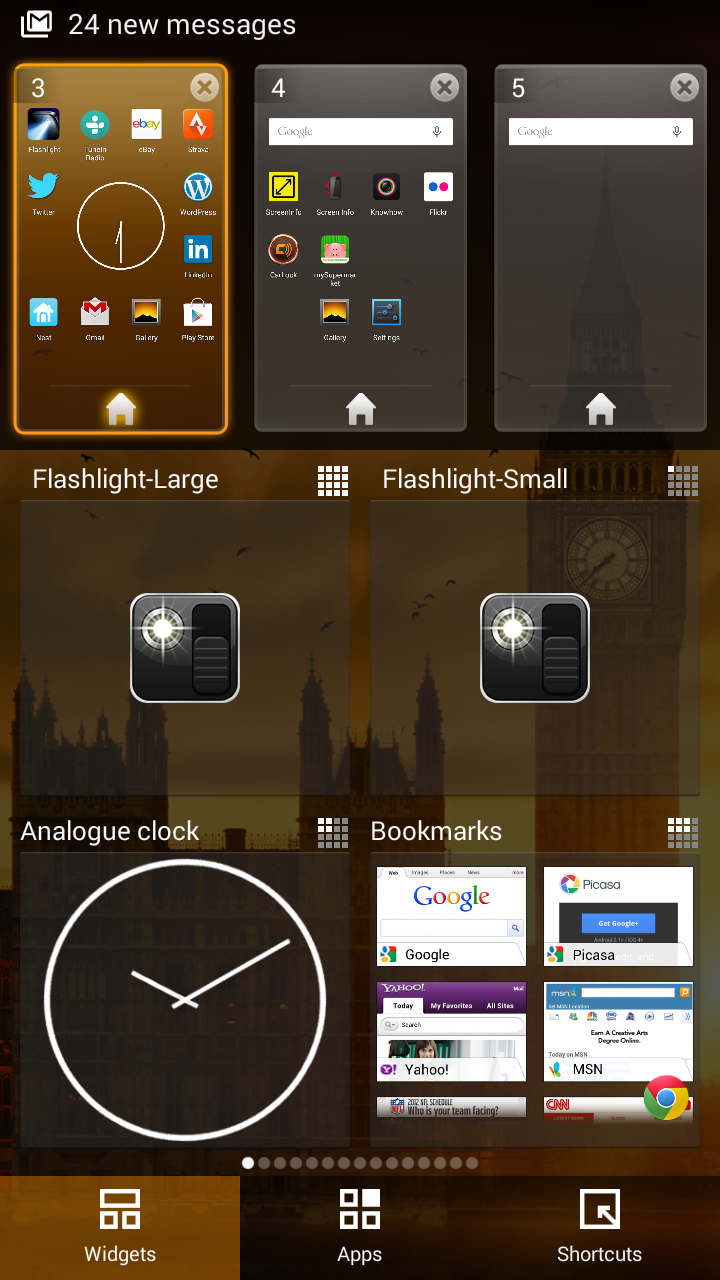Remove home screen page 4

(x=444, y=88)
